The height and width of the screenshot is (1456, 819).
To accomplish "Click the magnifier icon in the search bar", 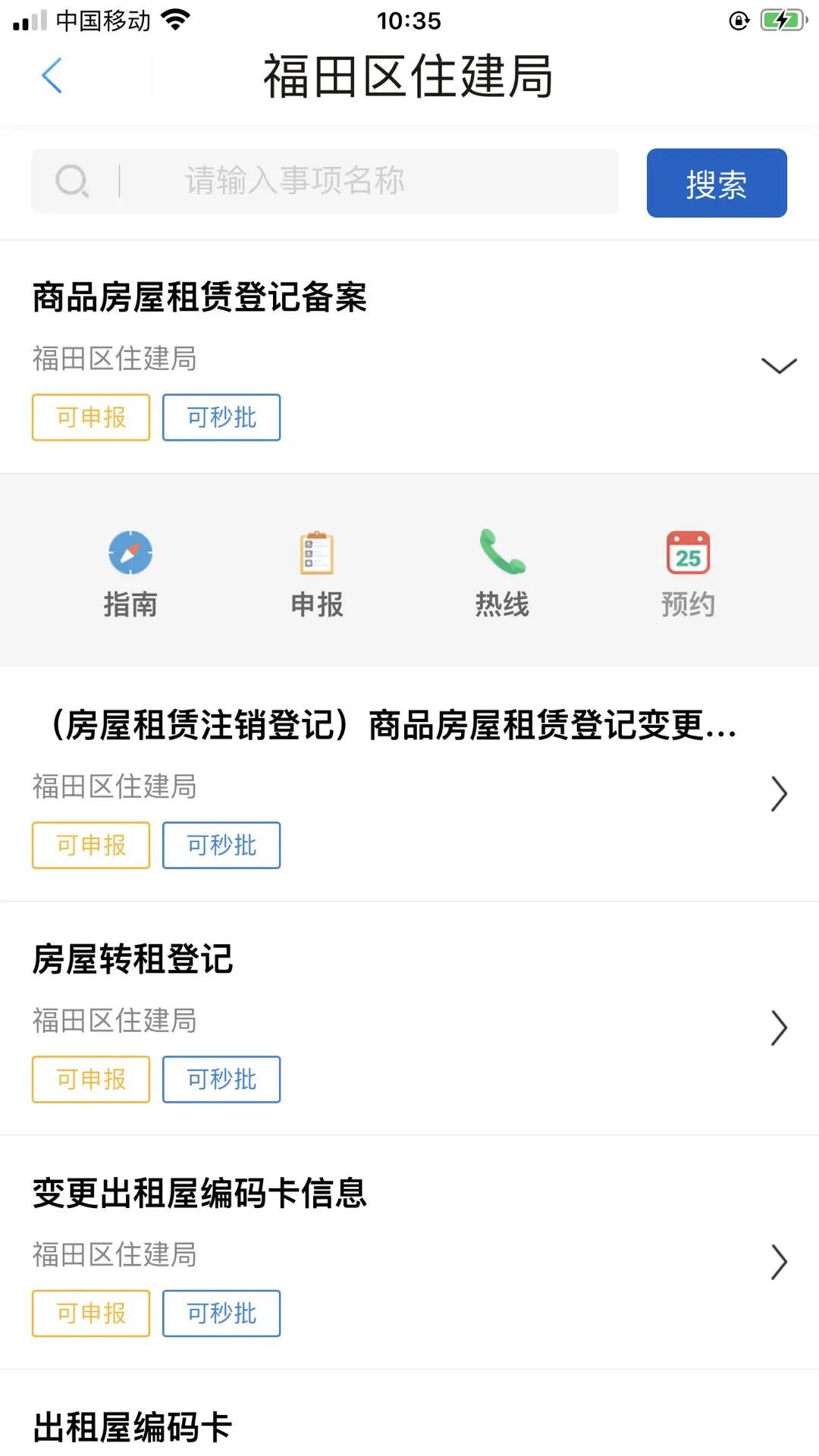I will pyautogui.click(x=73, y=182).
